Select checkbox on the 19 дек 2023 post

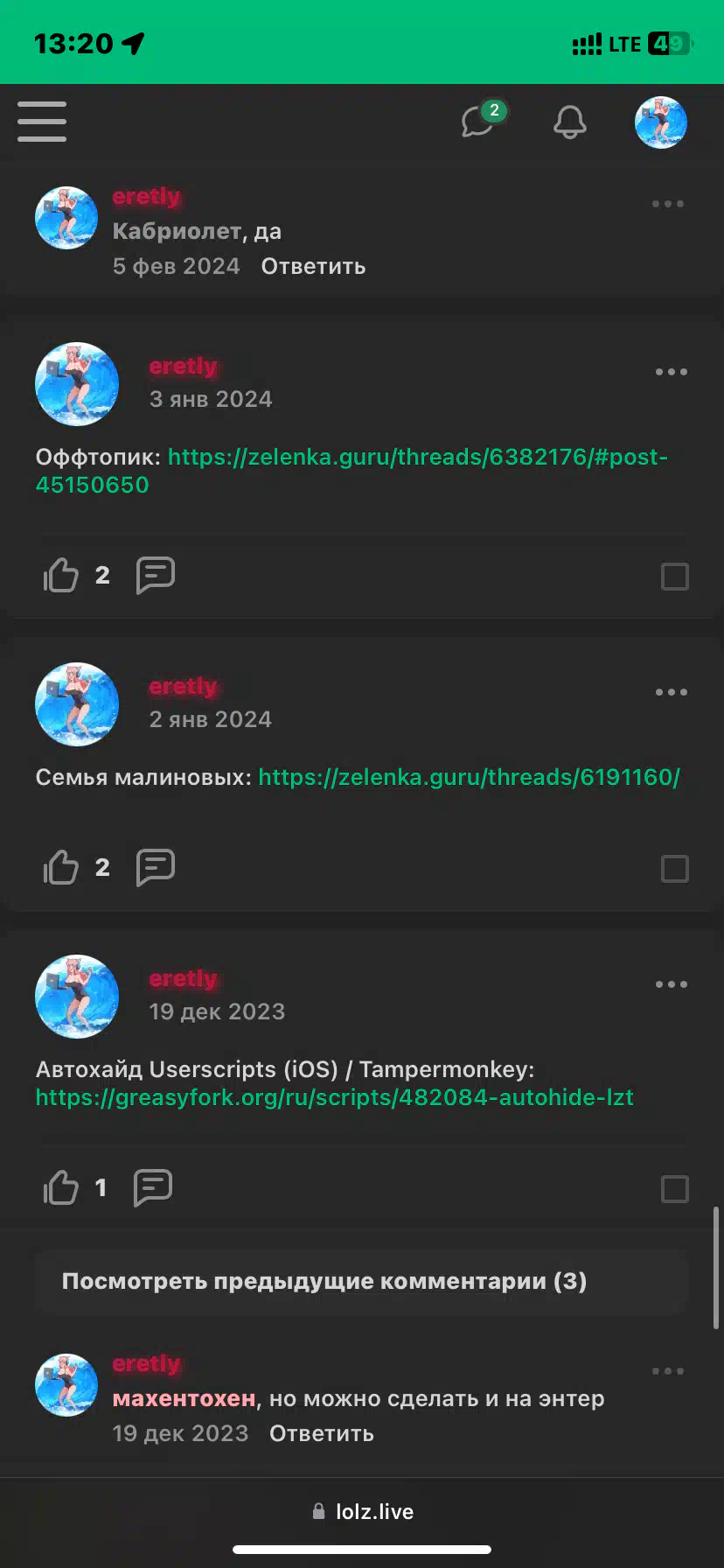(674, 1189)
